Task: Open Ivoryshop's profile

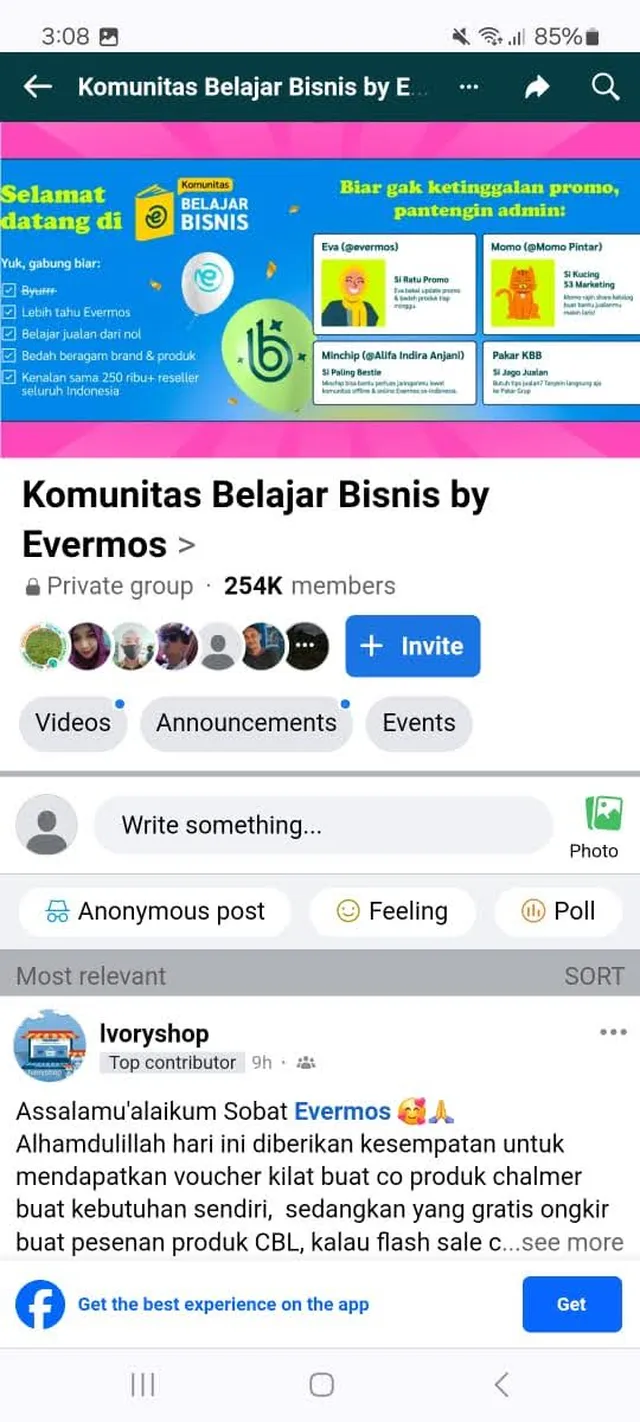Action: (154, 1034)
